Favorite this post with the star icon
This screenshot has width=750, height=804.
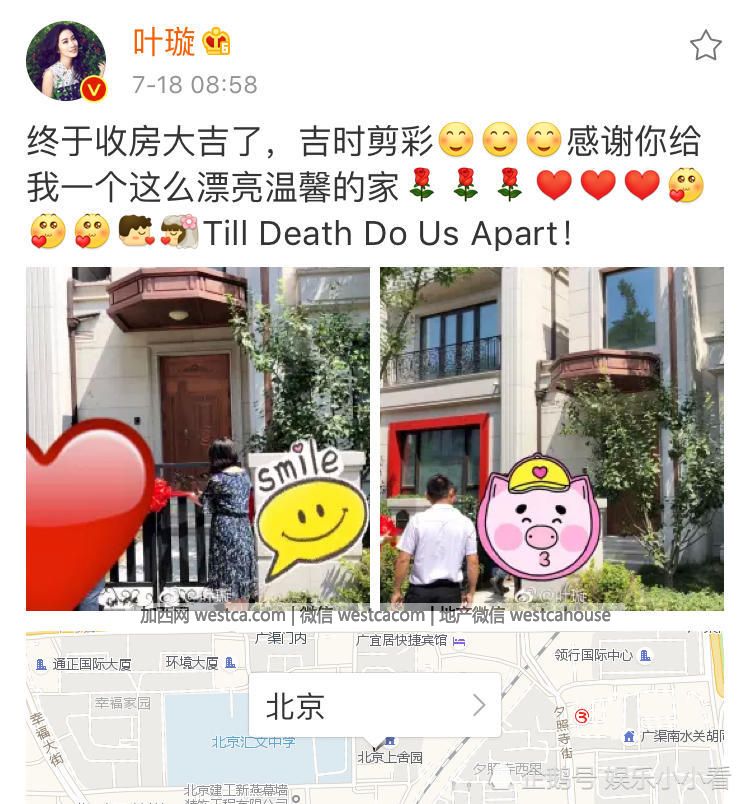pos(705,46)
